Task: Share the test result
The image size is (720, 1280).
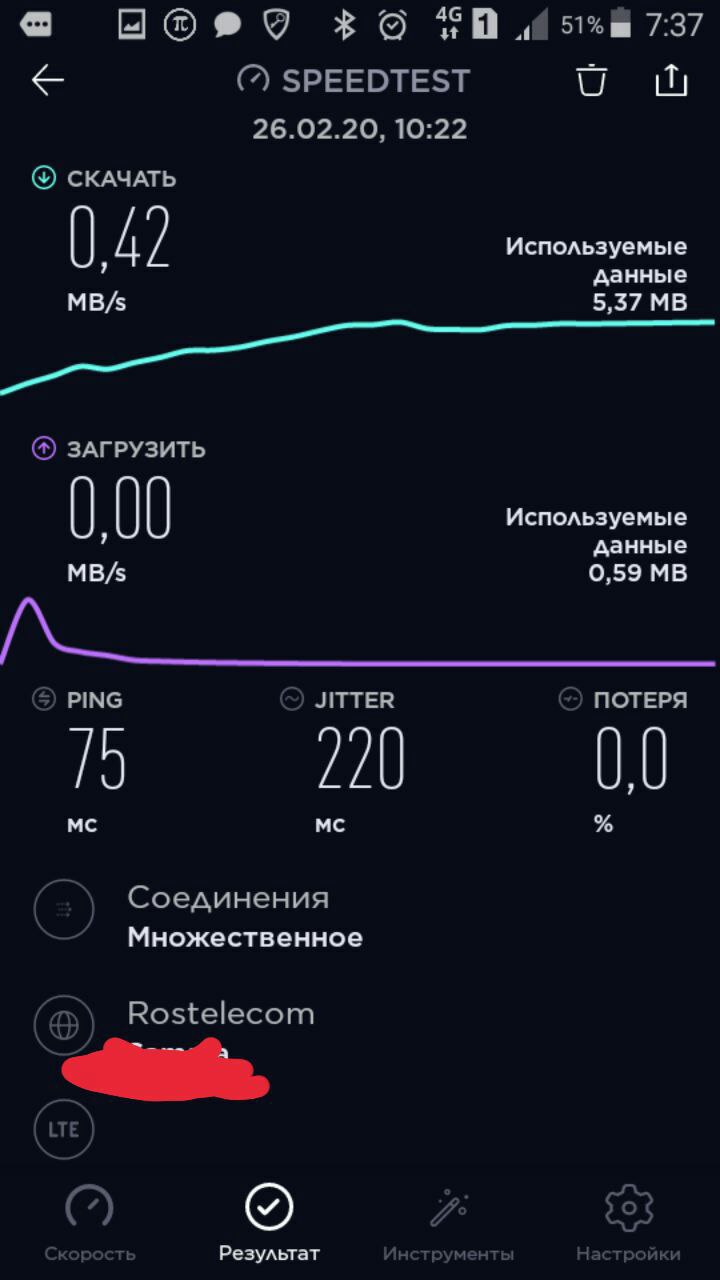Action: (671, 80)
